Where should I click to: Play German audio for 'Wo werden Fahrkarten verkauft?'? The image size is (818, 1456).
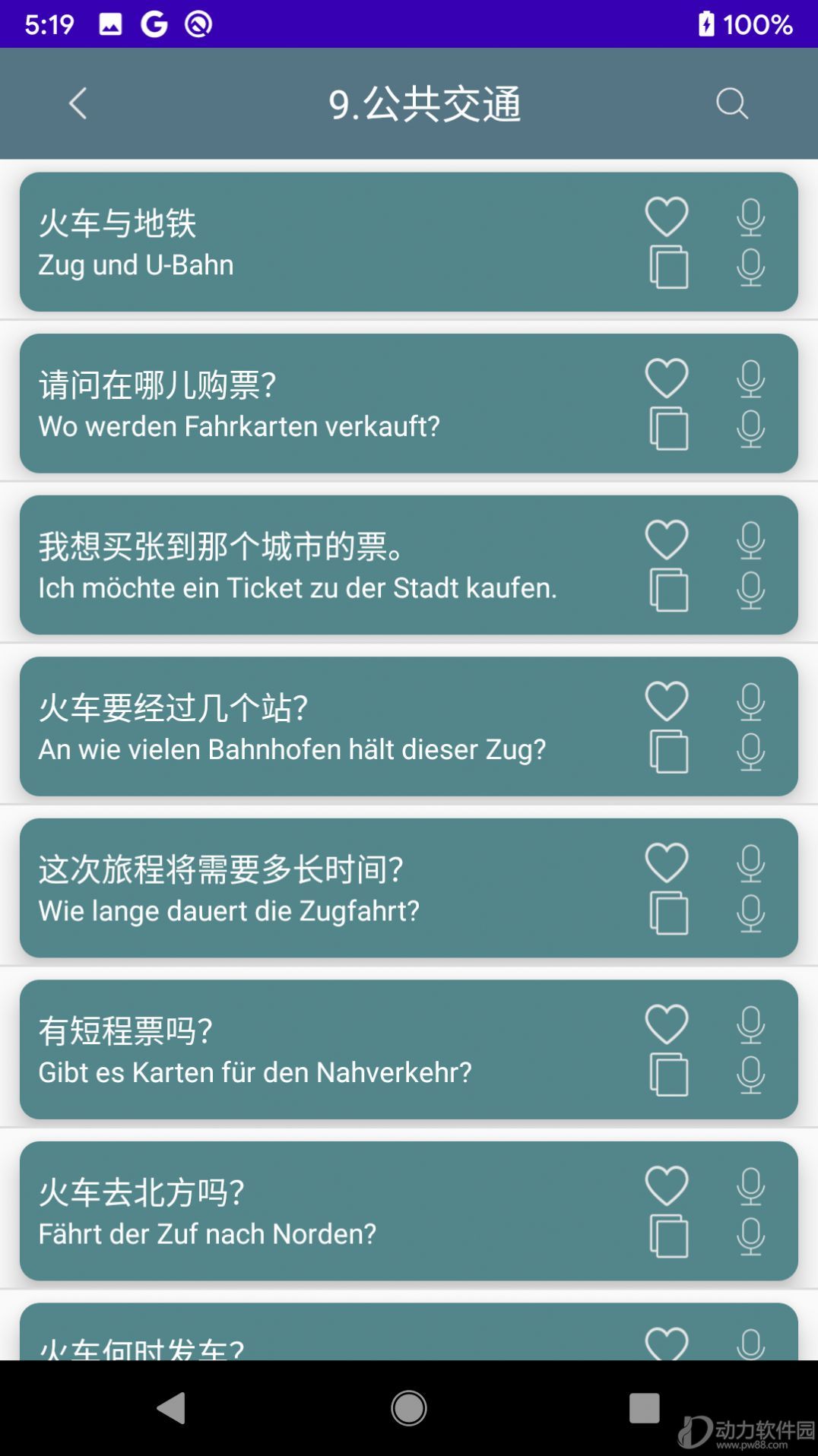pyautogui.click(x=750, y=429)
